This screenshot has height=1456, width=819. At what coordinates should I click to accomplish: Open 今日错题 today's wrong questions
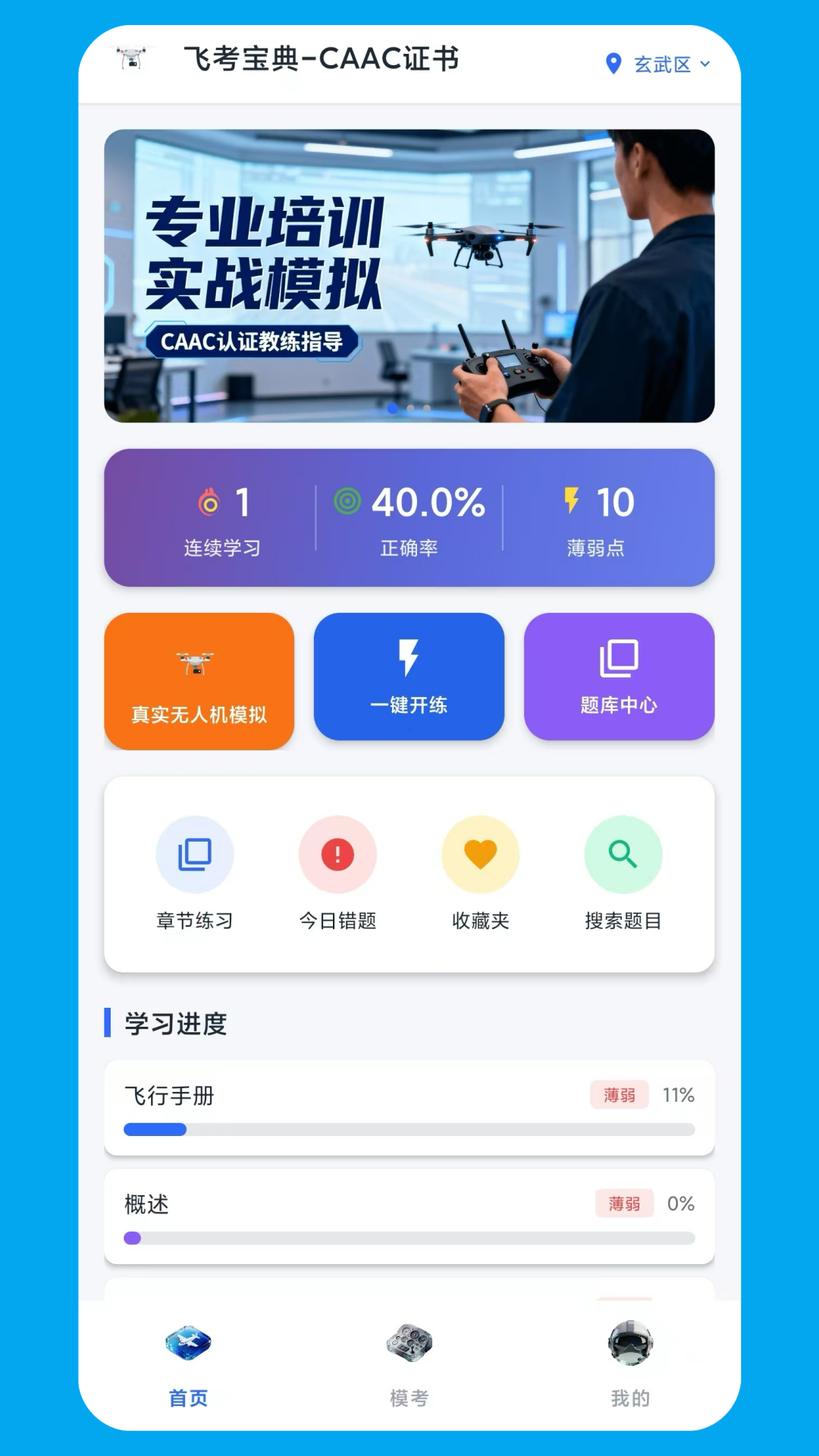(x=337, y=854)
